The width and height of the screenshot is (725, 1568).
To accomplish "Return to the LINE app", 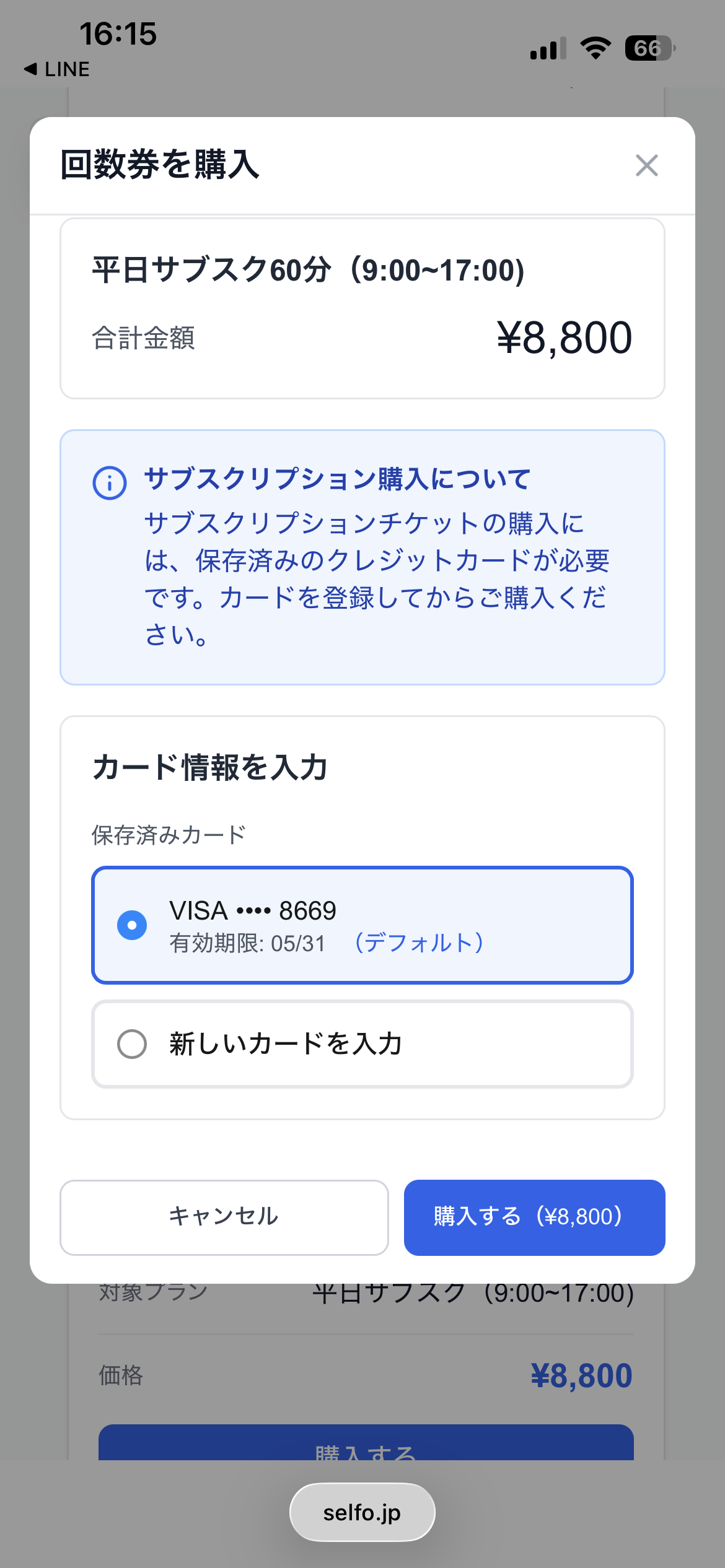I will click(57, 69).
